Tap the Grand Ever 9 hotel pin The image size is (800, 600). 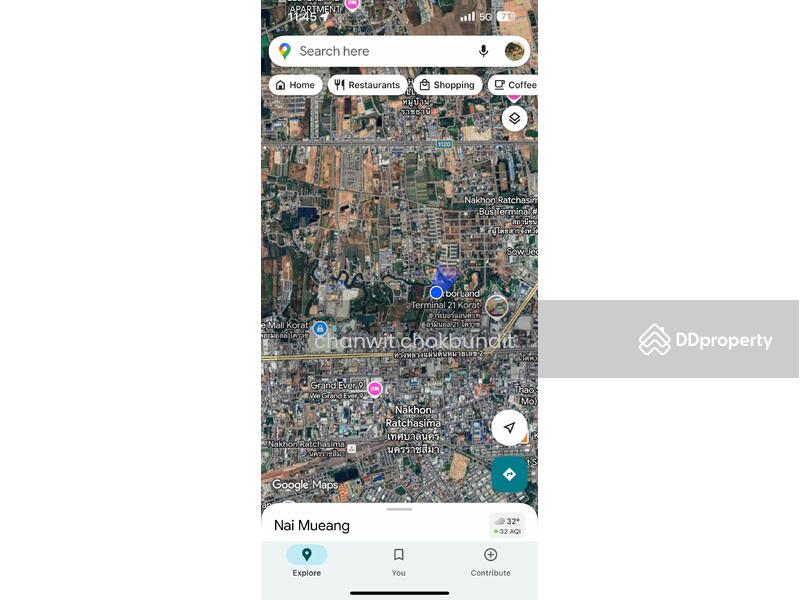click(x=375, y=389)
